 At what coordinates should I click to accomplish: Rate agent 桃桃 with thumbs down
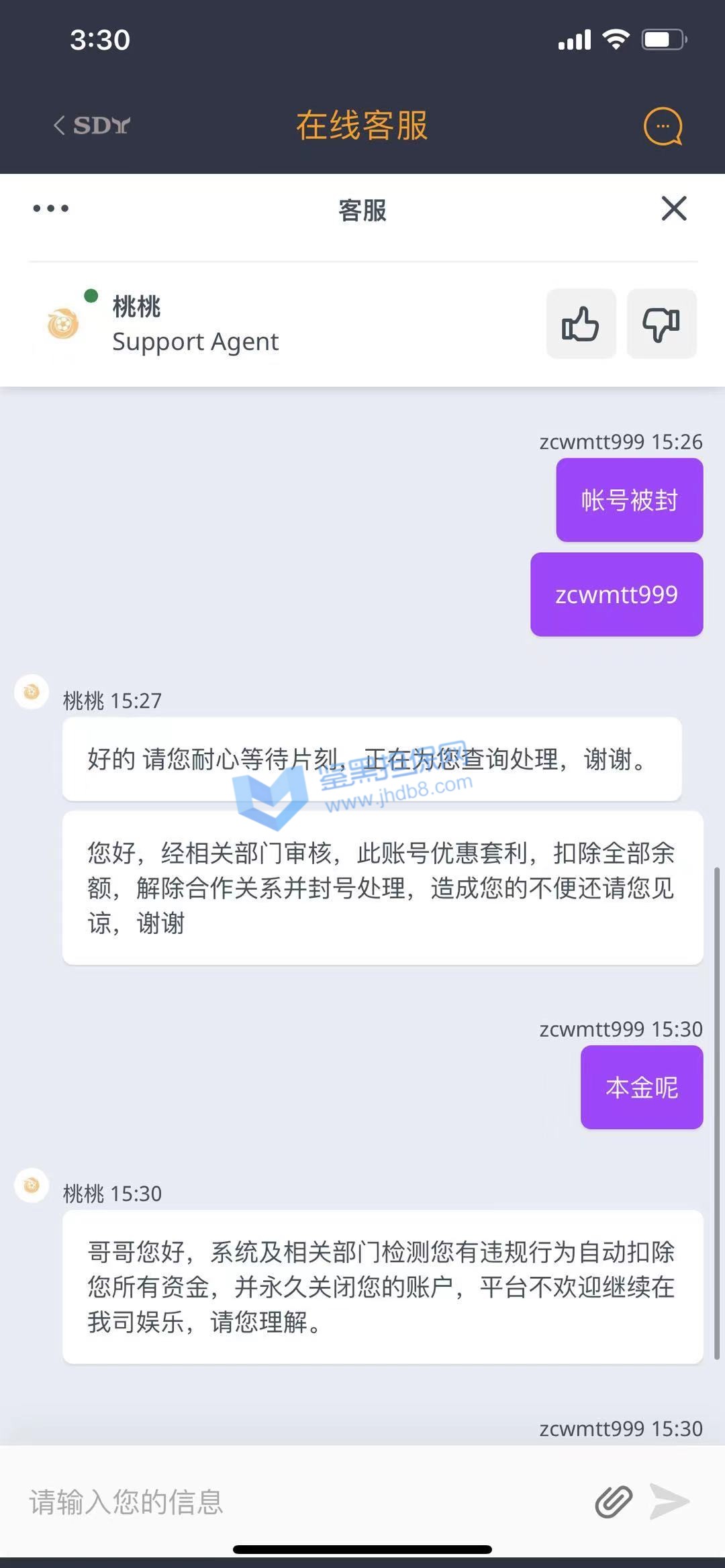click(x=661, y=324)
